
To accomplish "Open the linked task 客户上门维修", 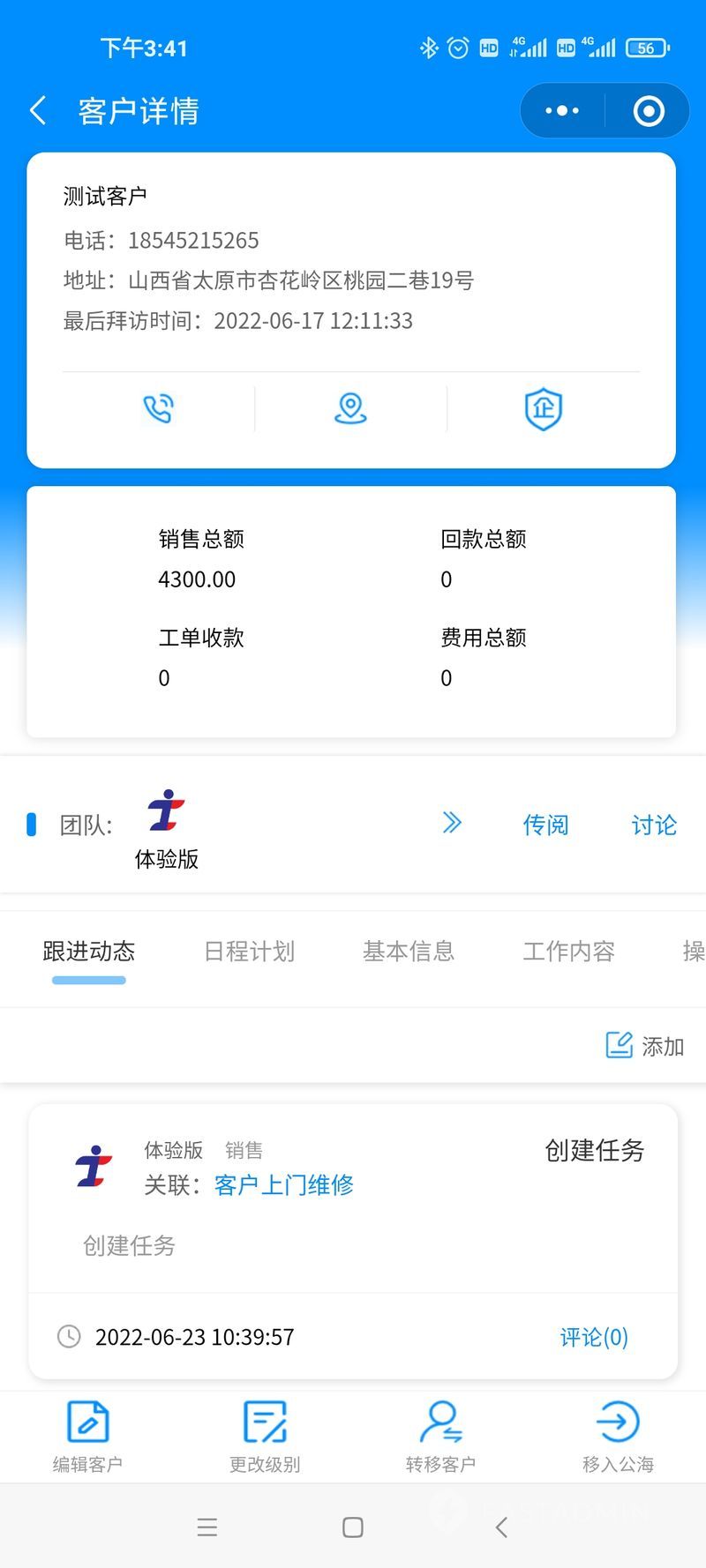I will click(283, 1184).
